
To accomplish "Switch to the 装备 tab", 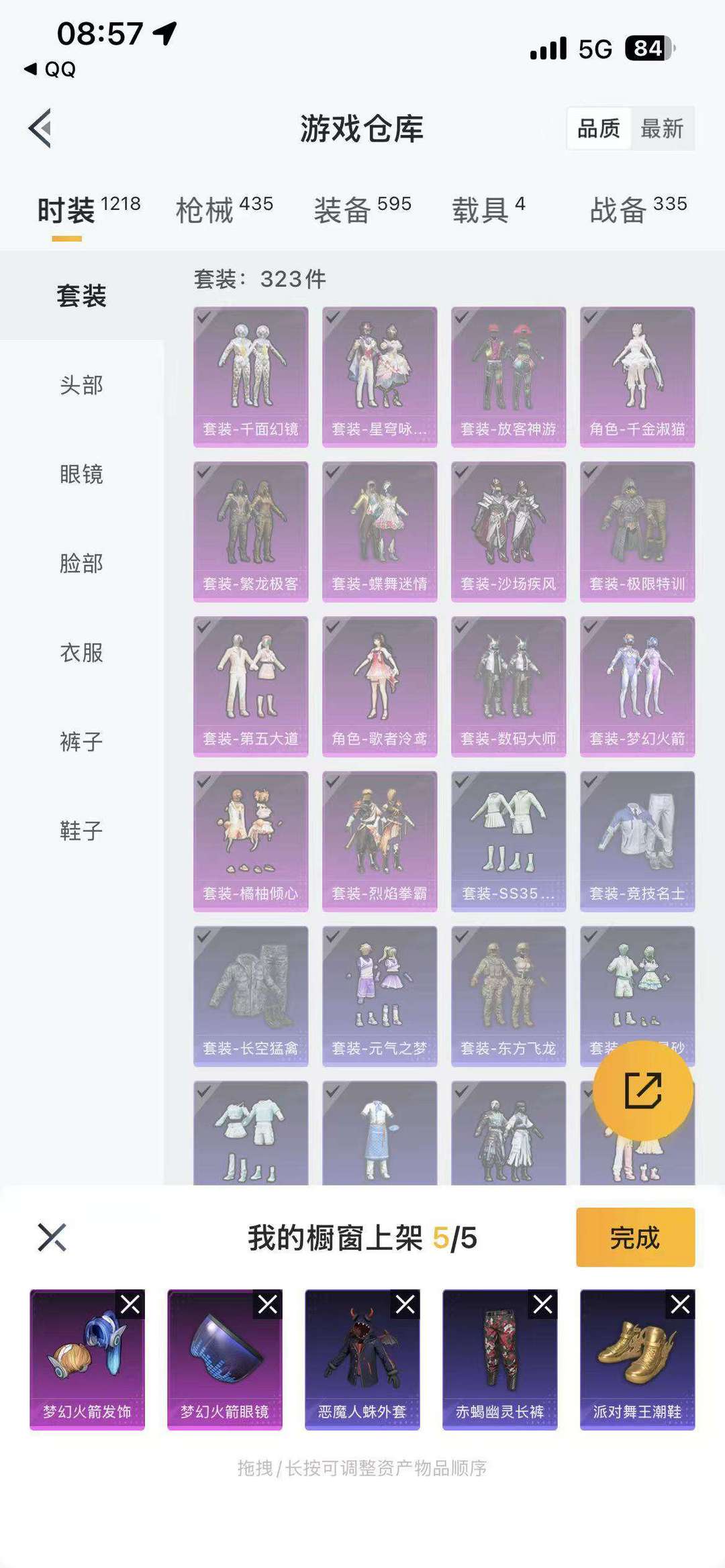I will coord(362,210).
